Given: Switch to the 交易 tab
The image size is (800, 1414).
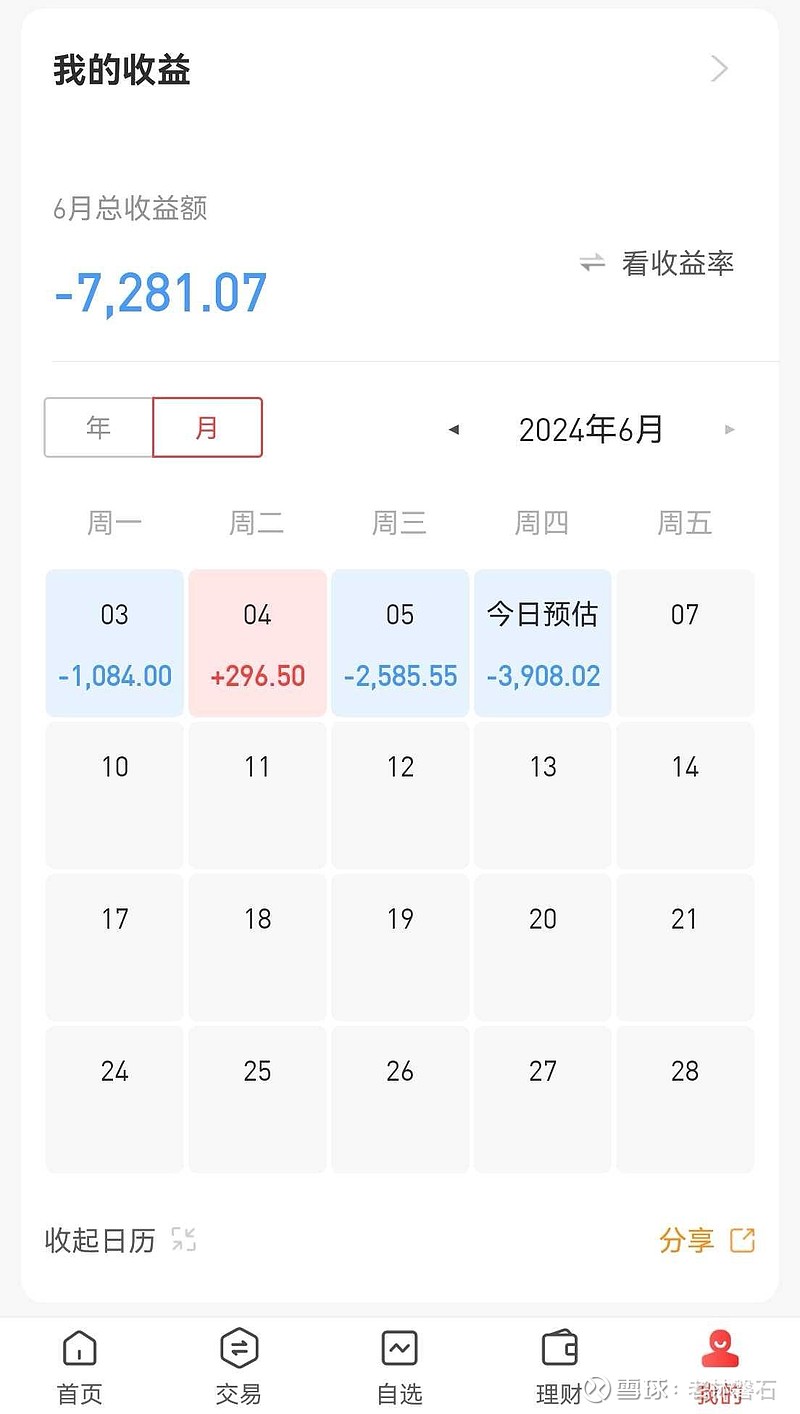Looking at the screenshot, I should (238, 1366).
